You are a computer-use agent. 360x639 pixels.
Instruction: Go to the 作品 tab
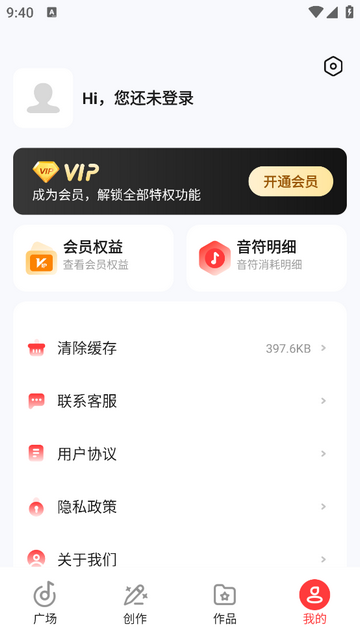pyautogui.click(x=225, y=603)
